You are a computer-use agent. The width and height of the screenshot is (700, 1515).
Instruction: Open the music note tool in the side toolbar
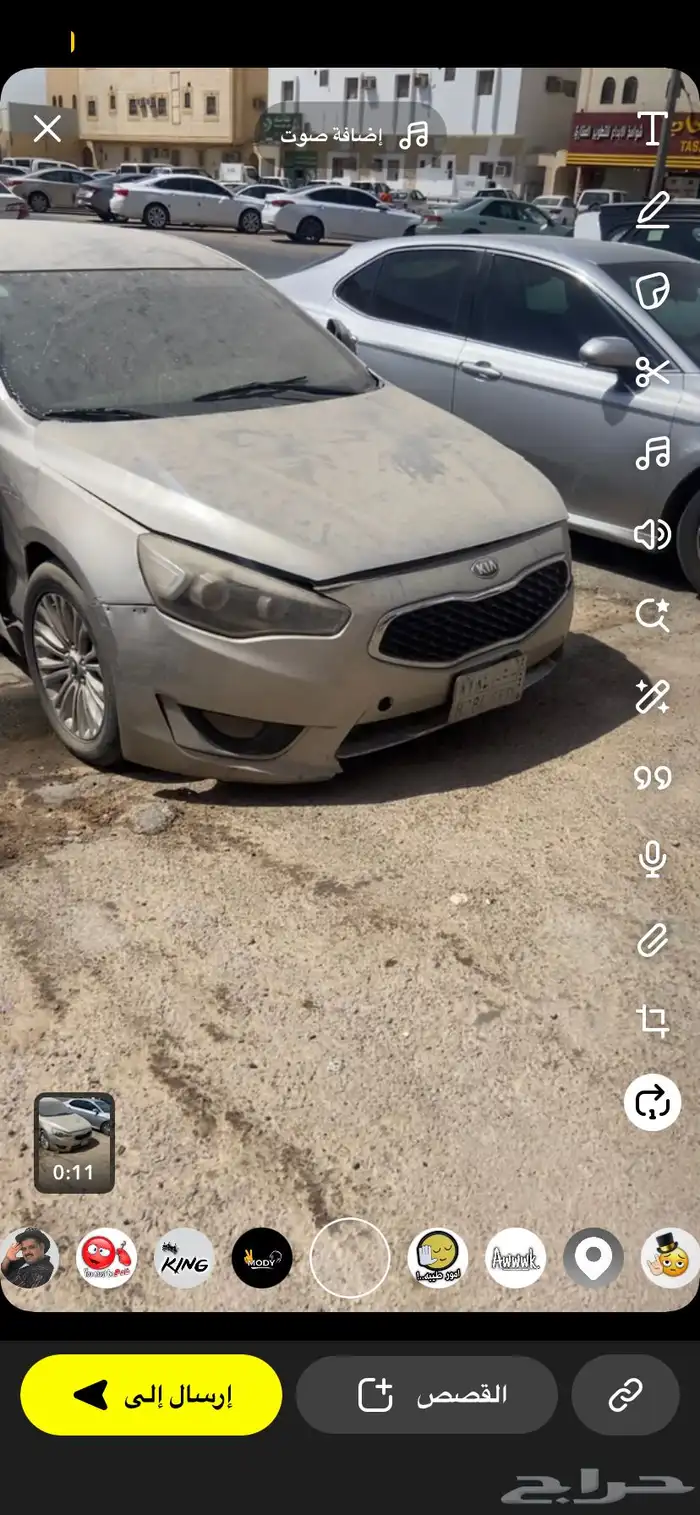(652, 454)
